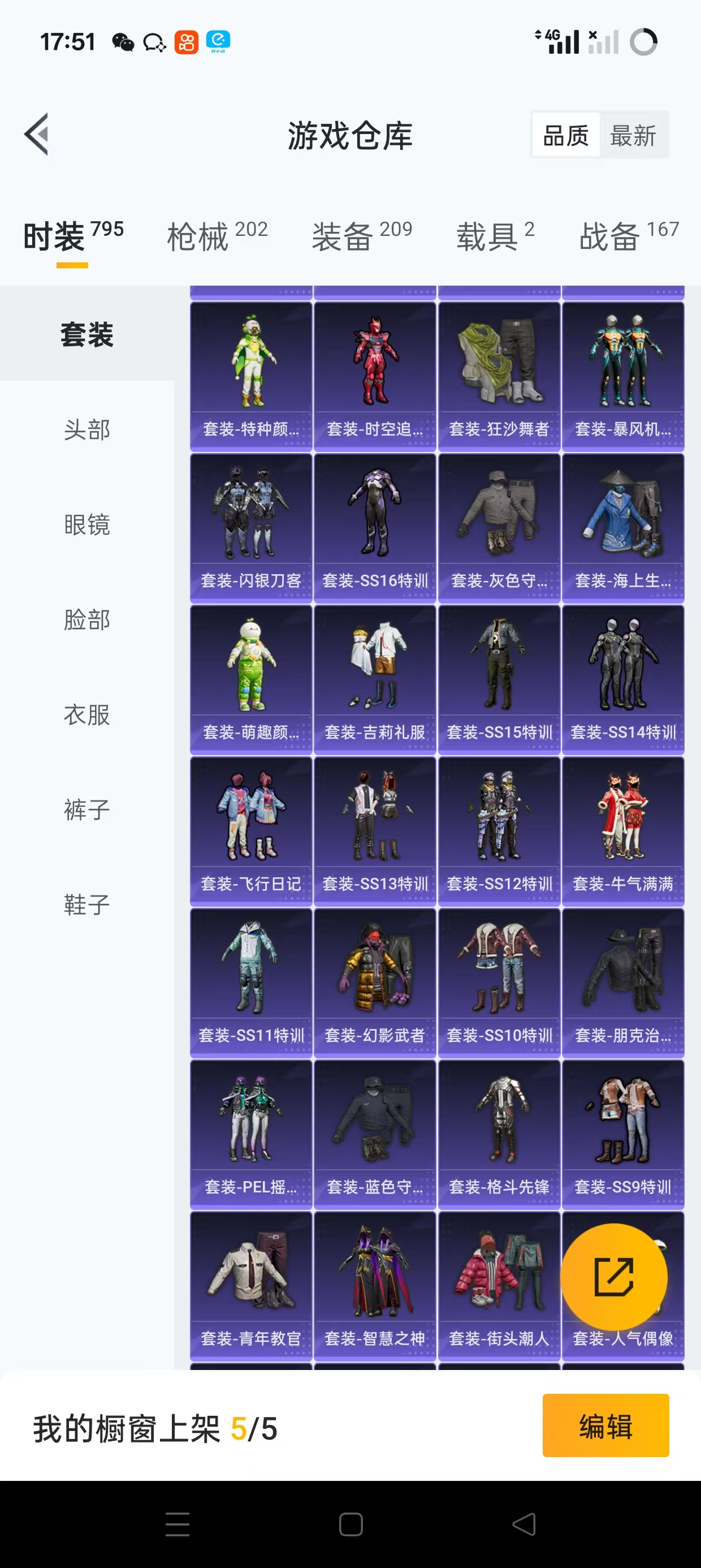Open the 鞋子 category
This screenshot has height=1568, width=701.
click(87, 904)
